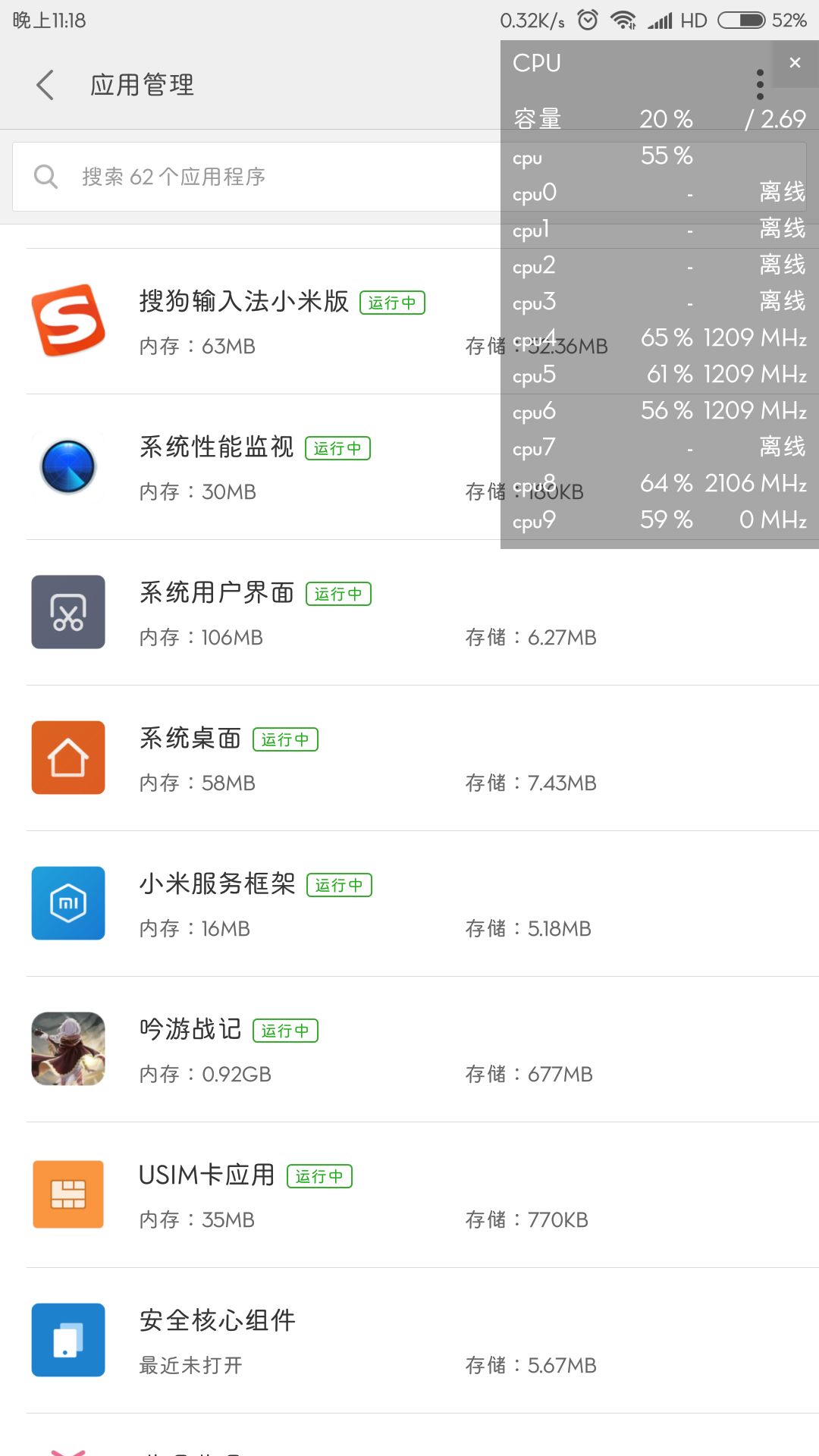This screenshot has width=819, height=1456.
Task: Select the USIM卡应用 entry
Action: [409, 1195]
